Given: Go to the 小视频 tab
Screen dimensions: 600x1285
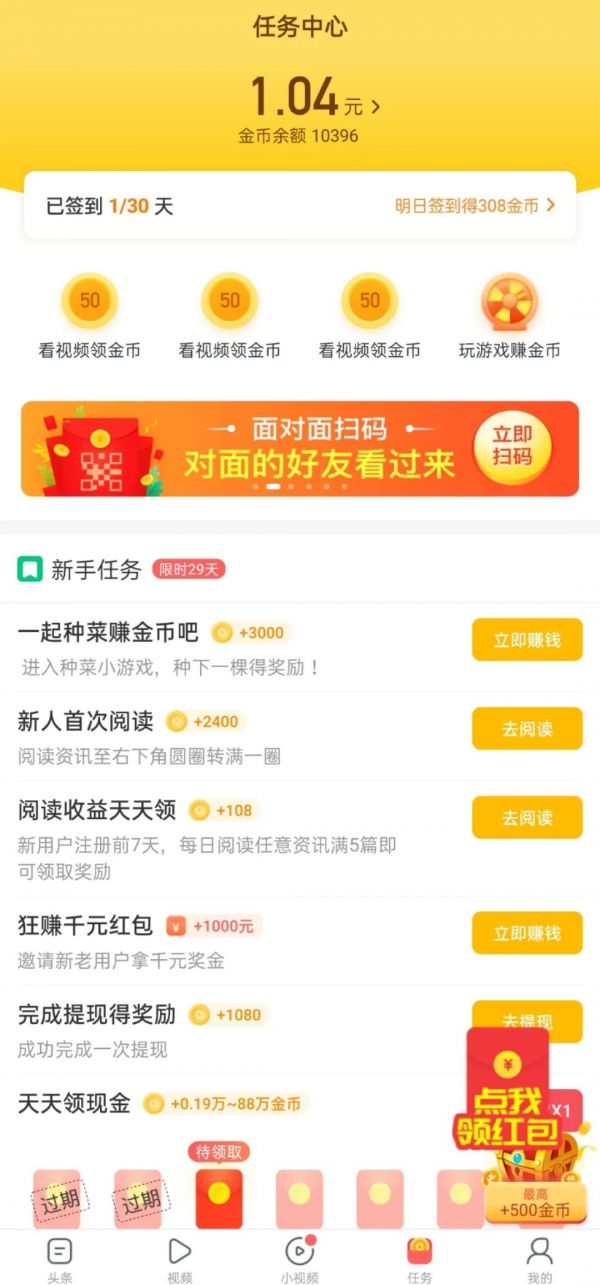Looking at the screenshot, I should 299,1259.
